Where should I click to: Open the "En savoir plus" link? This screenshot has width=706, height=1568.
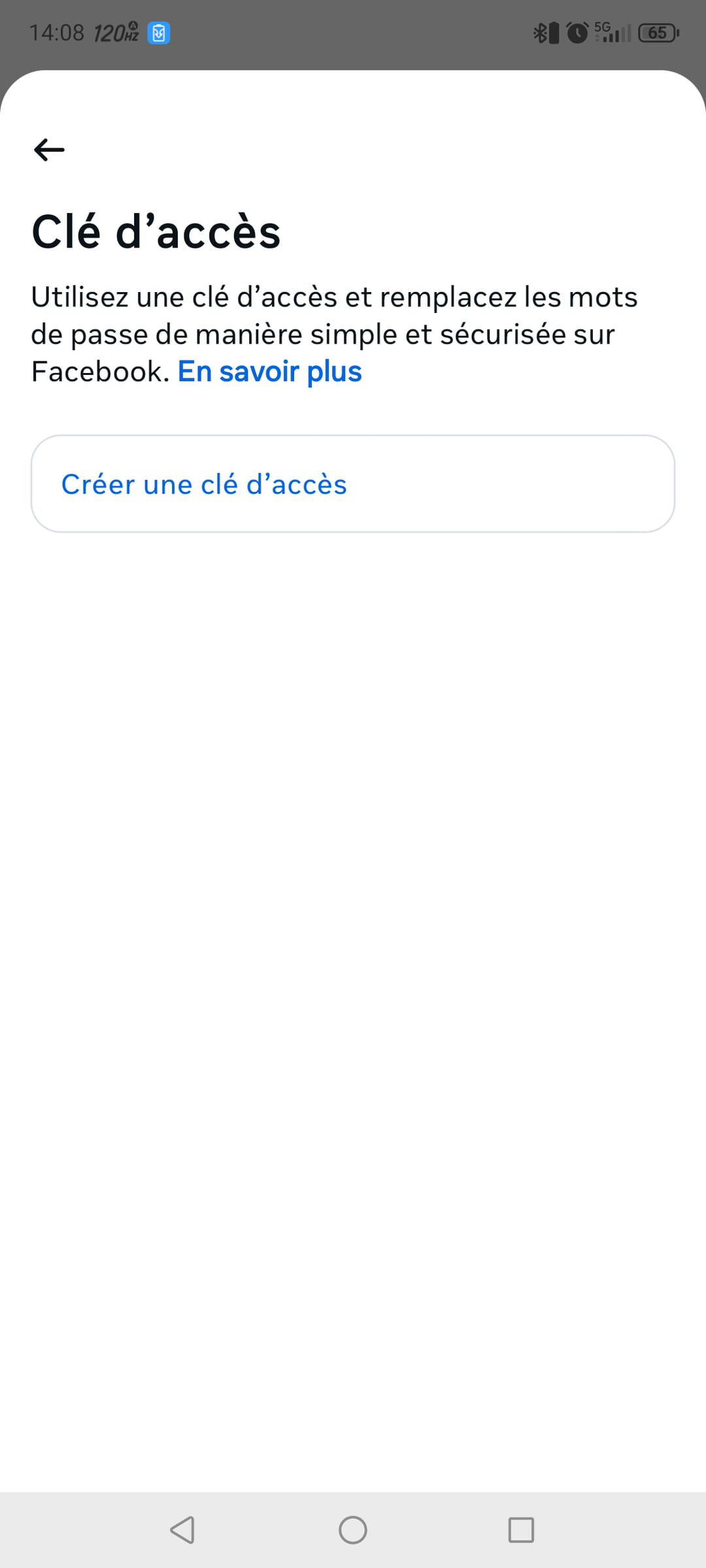point(269,372)
